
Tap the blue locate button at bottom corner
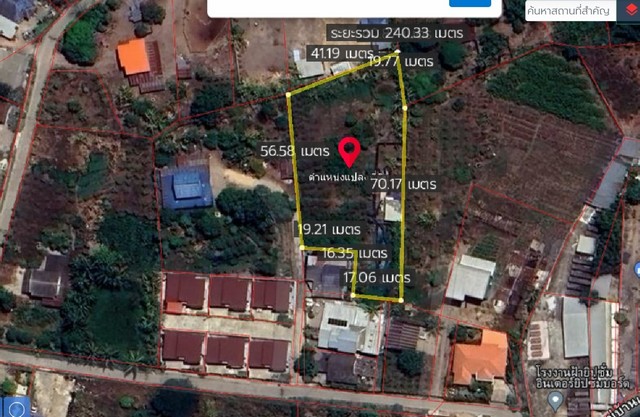(12, 408)
